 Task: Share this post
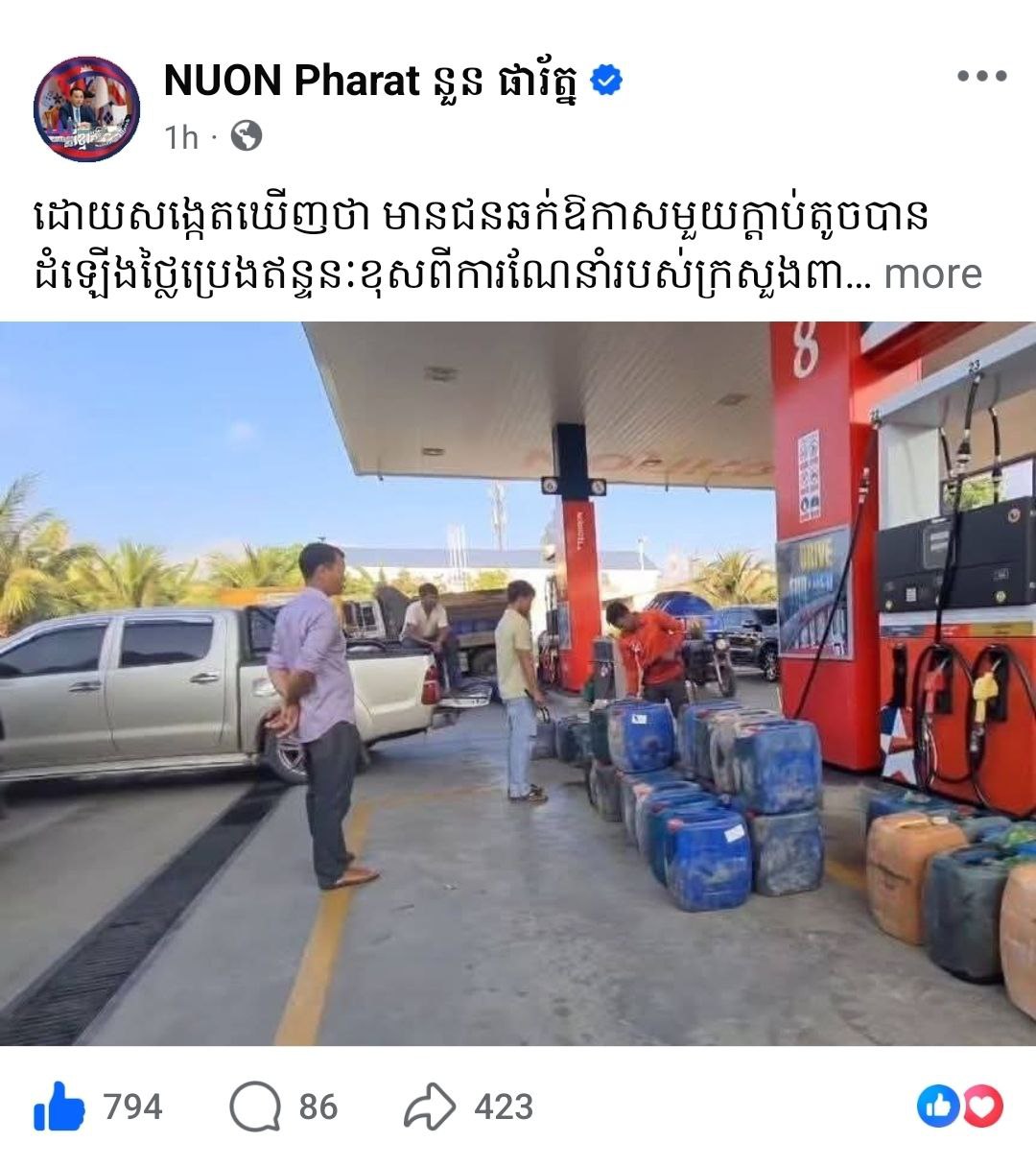429,1107
